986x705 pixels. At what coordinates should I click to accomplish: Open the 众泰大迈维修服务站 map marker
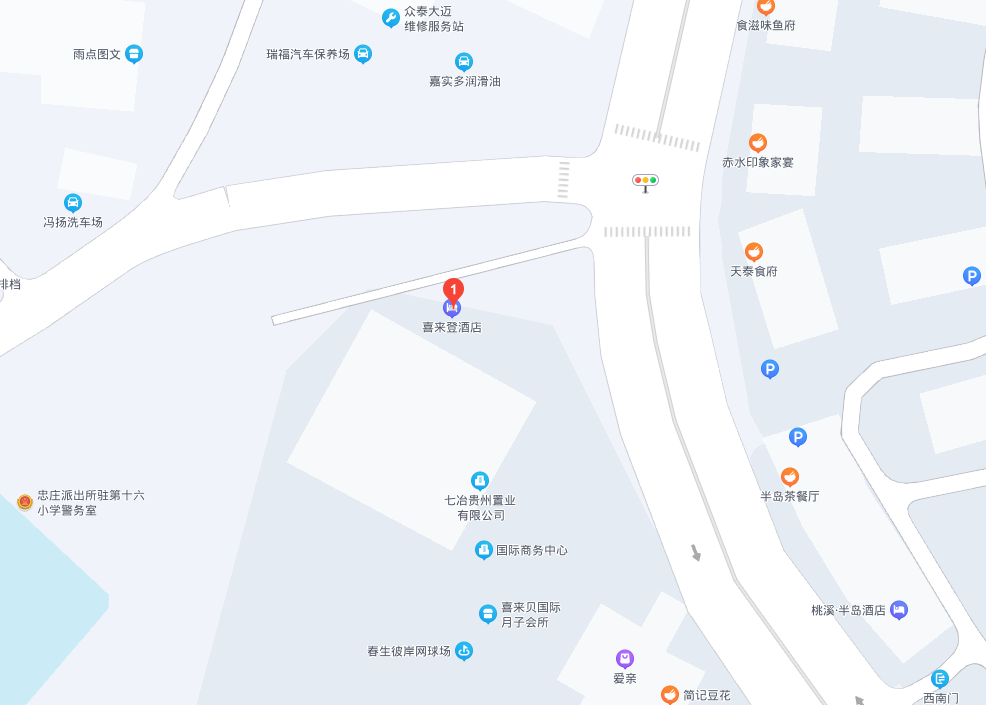click(x=391, y=17)
